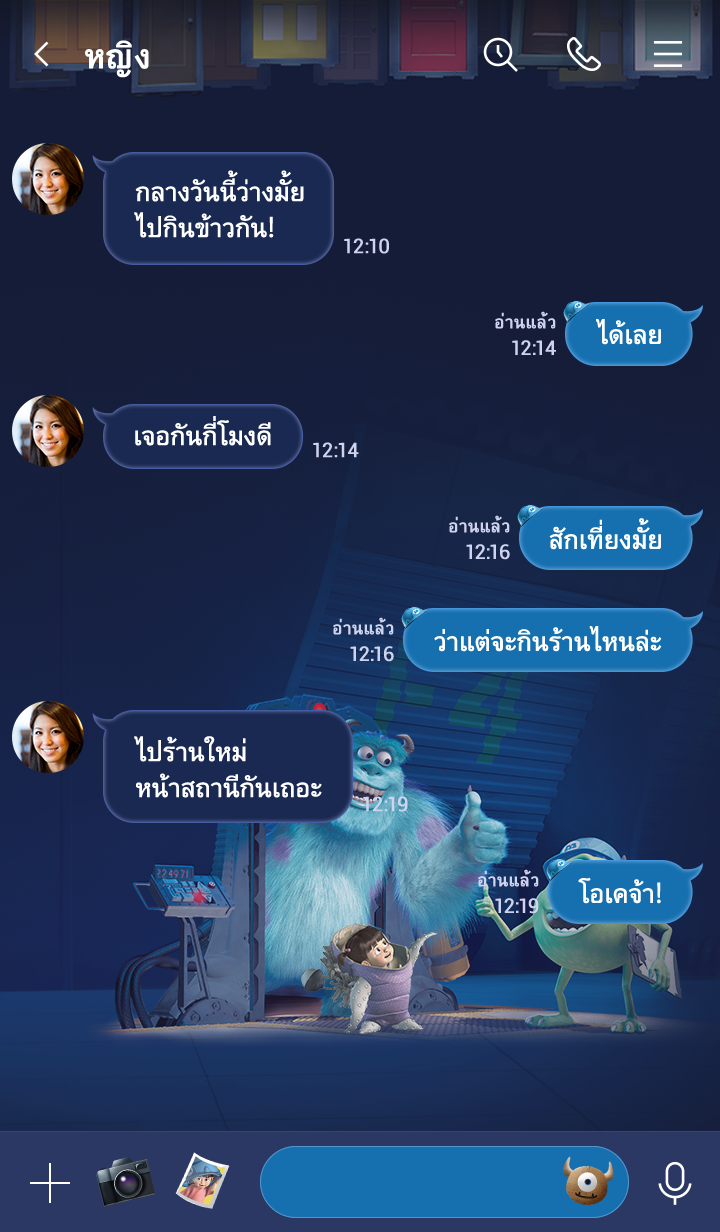Open the camera
Image resolution: width=720 pixels, height=1232 pixels.
[125, 1181]
